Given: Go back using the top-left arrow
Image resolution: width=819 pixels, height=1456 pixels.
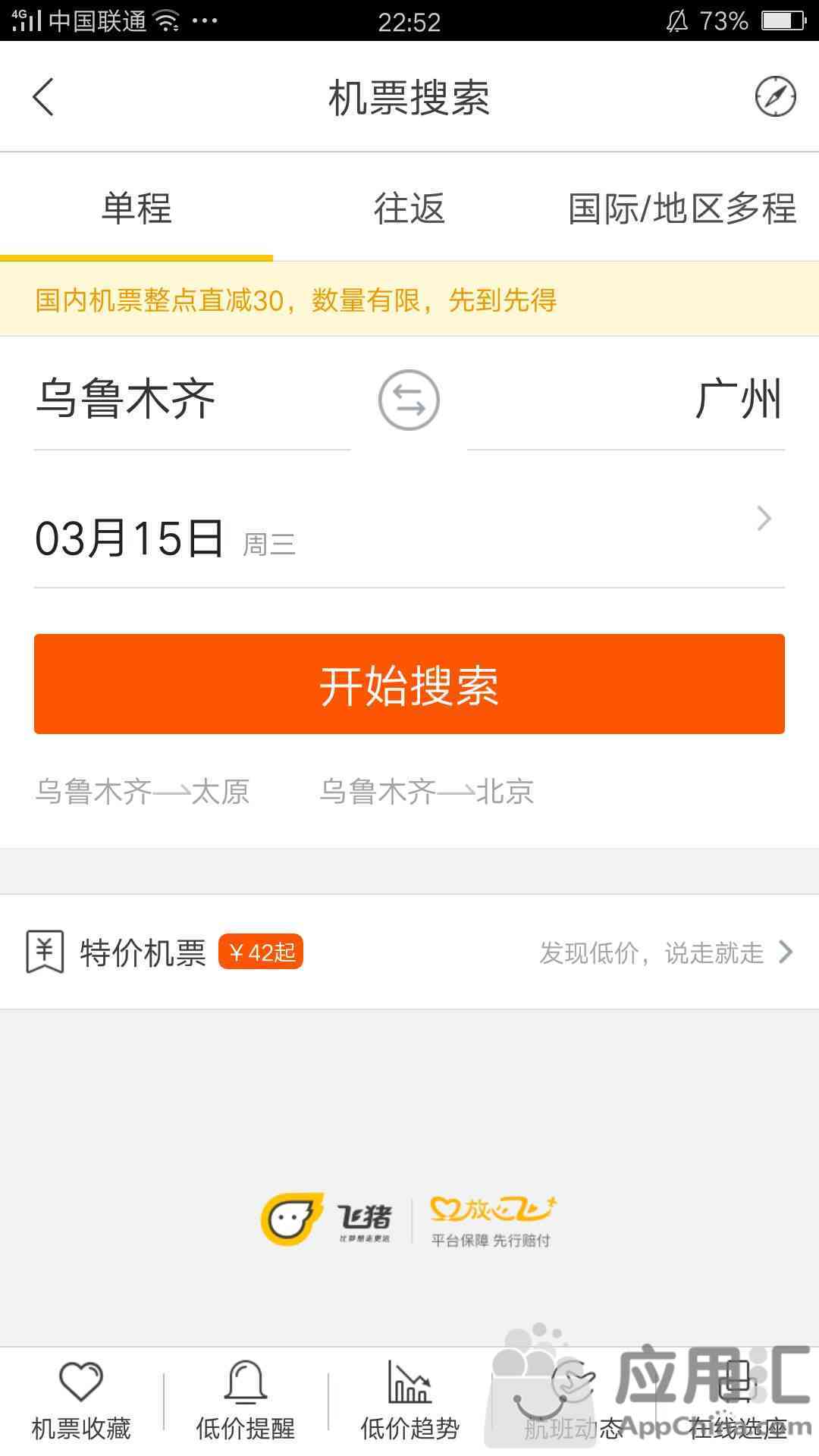Looking at the screenshot, I should (43, 97).
